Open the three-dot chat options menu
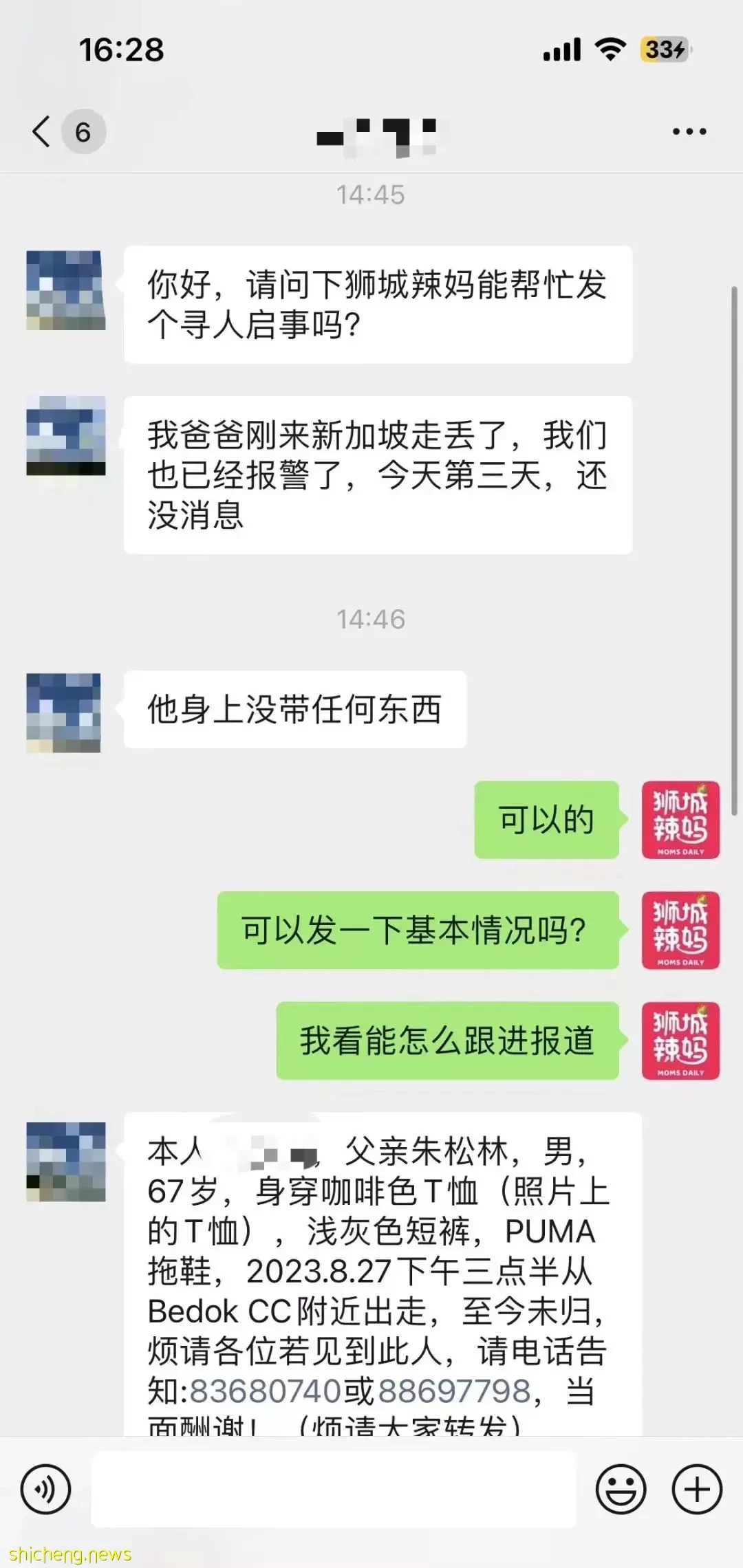The image size is (743, 1568). 689,131
